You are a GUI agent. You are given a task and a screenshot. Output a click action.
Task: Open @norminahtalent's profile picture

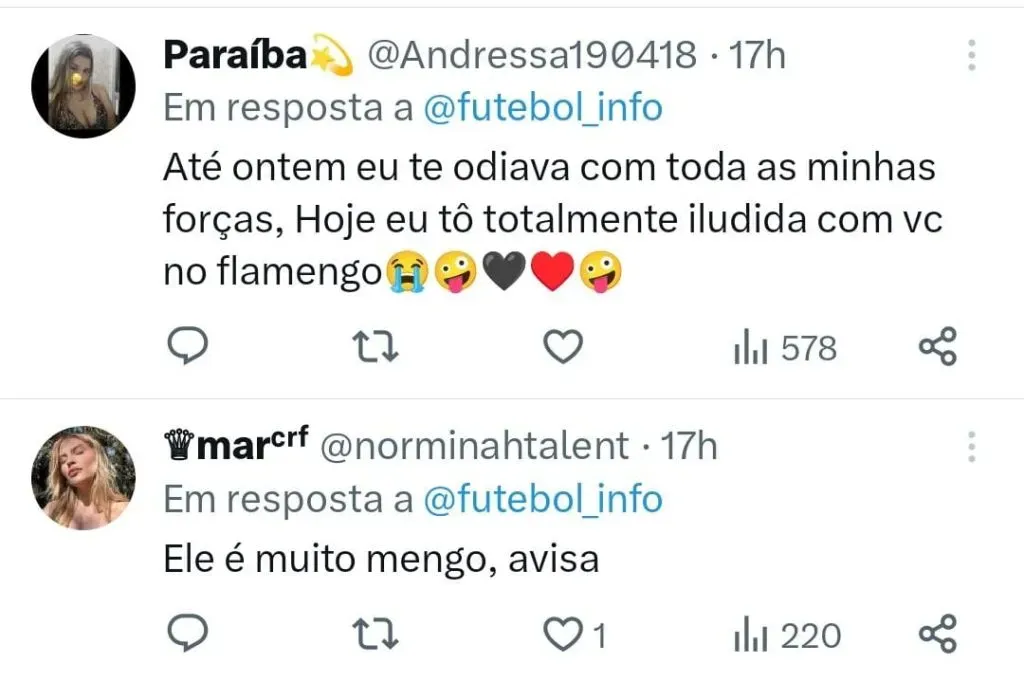pyautogui.click(x=83, y=477)
